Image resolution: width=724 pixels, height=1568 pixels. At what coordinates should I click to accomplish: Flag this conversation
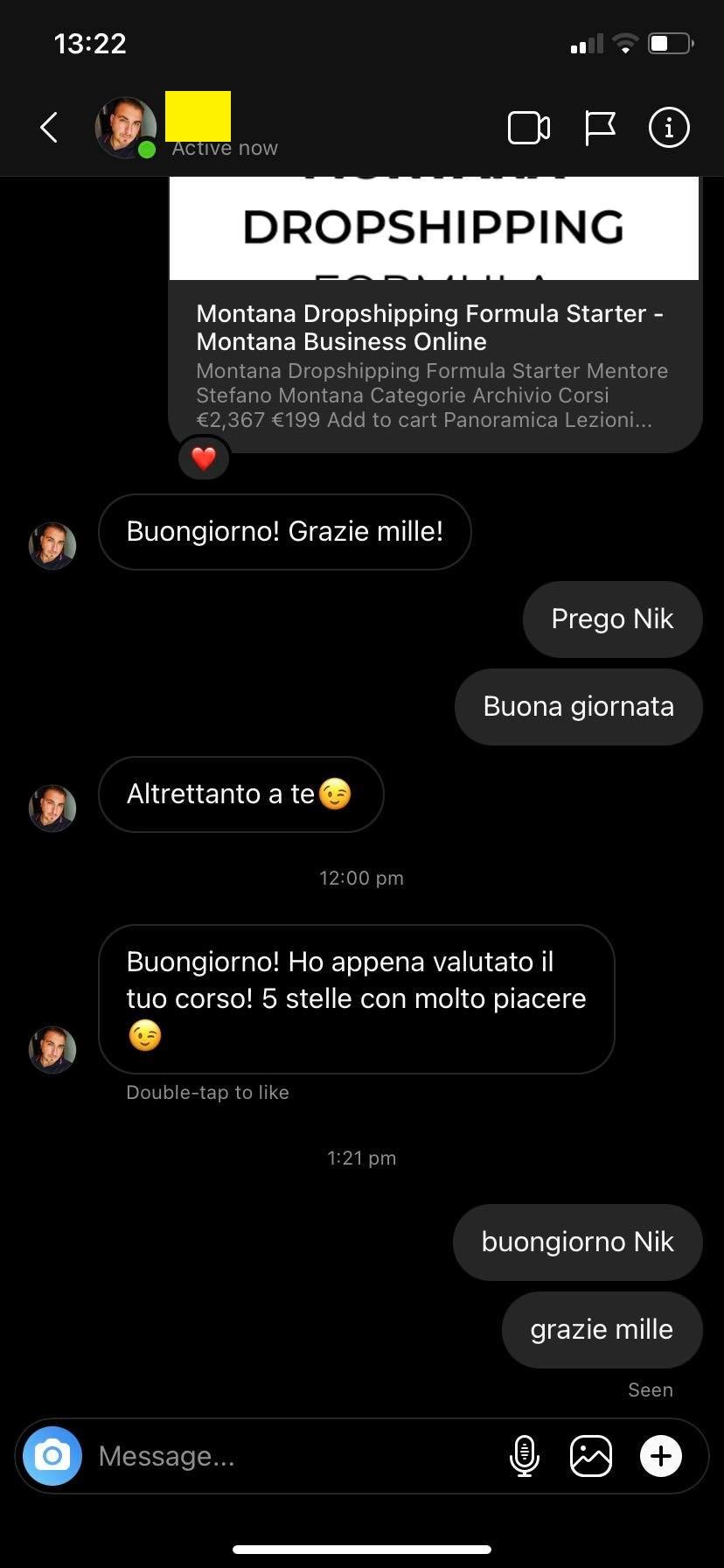(600, 128)
